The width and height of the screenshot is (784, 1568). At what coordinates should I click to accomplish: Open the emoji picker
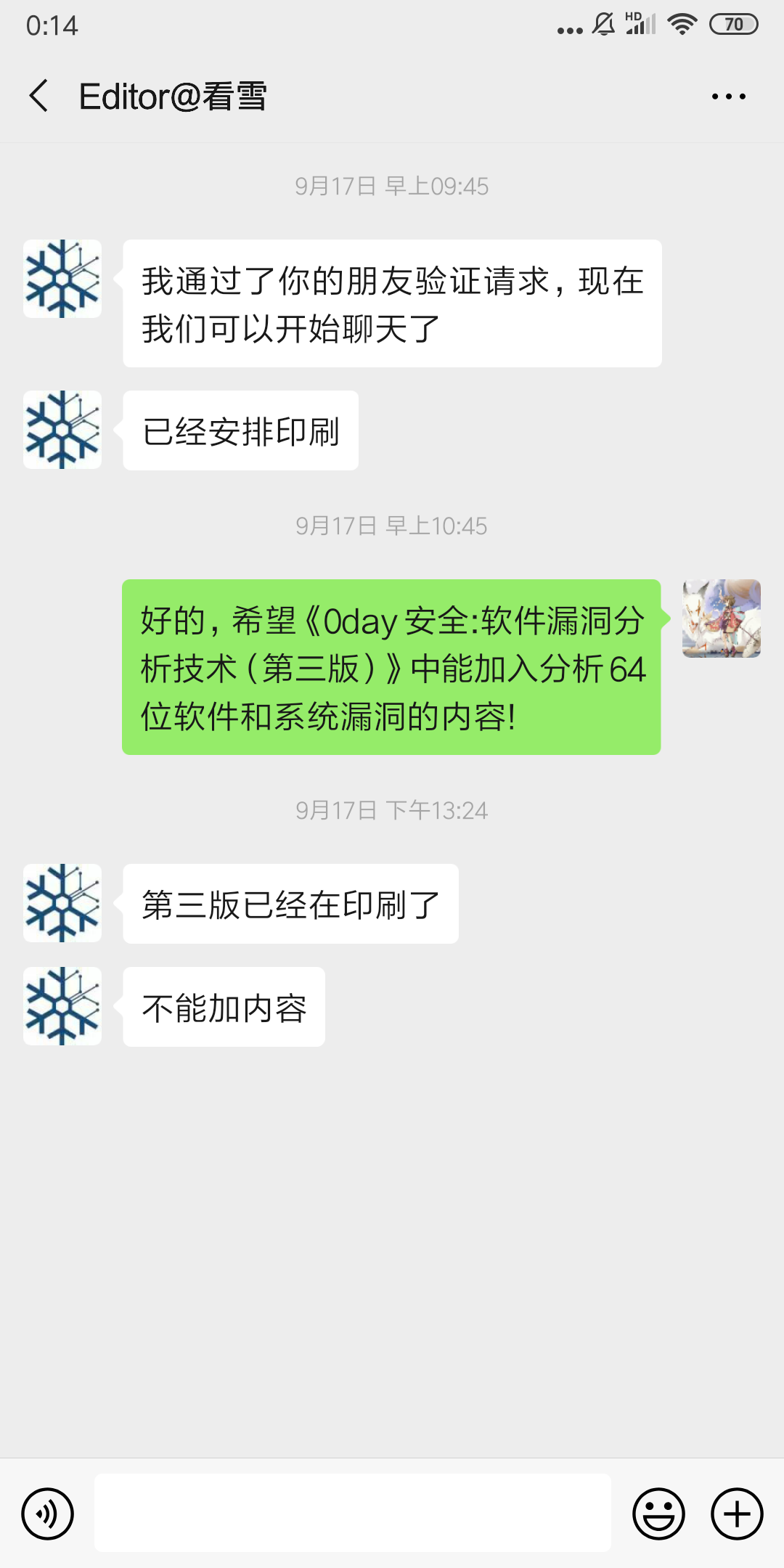click(658, 1514)
